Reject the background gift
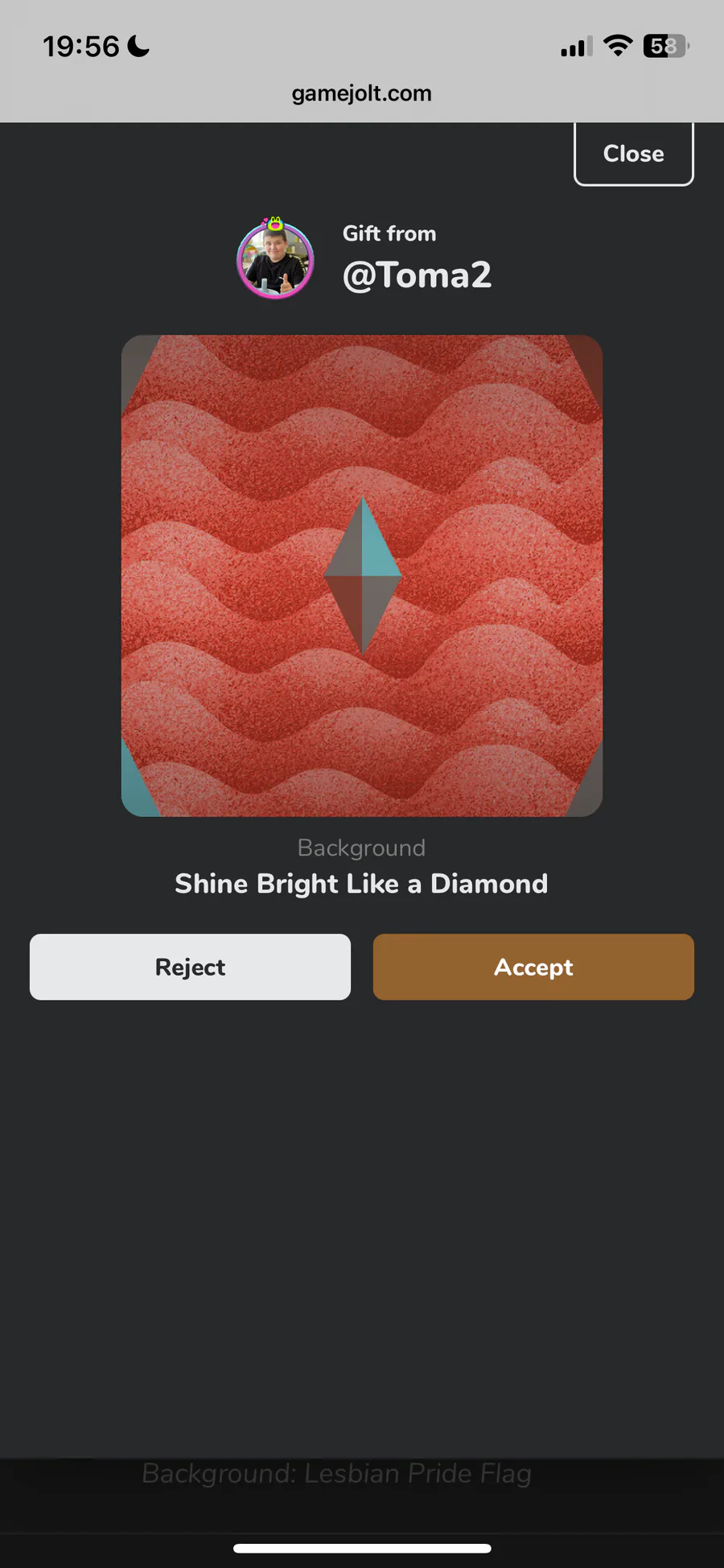This screenshot has height=1568, width=724. pos(190,967)
